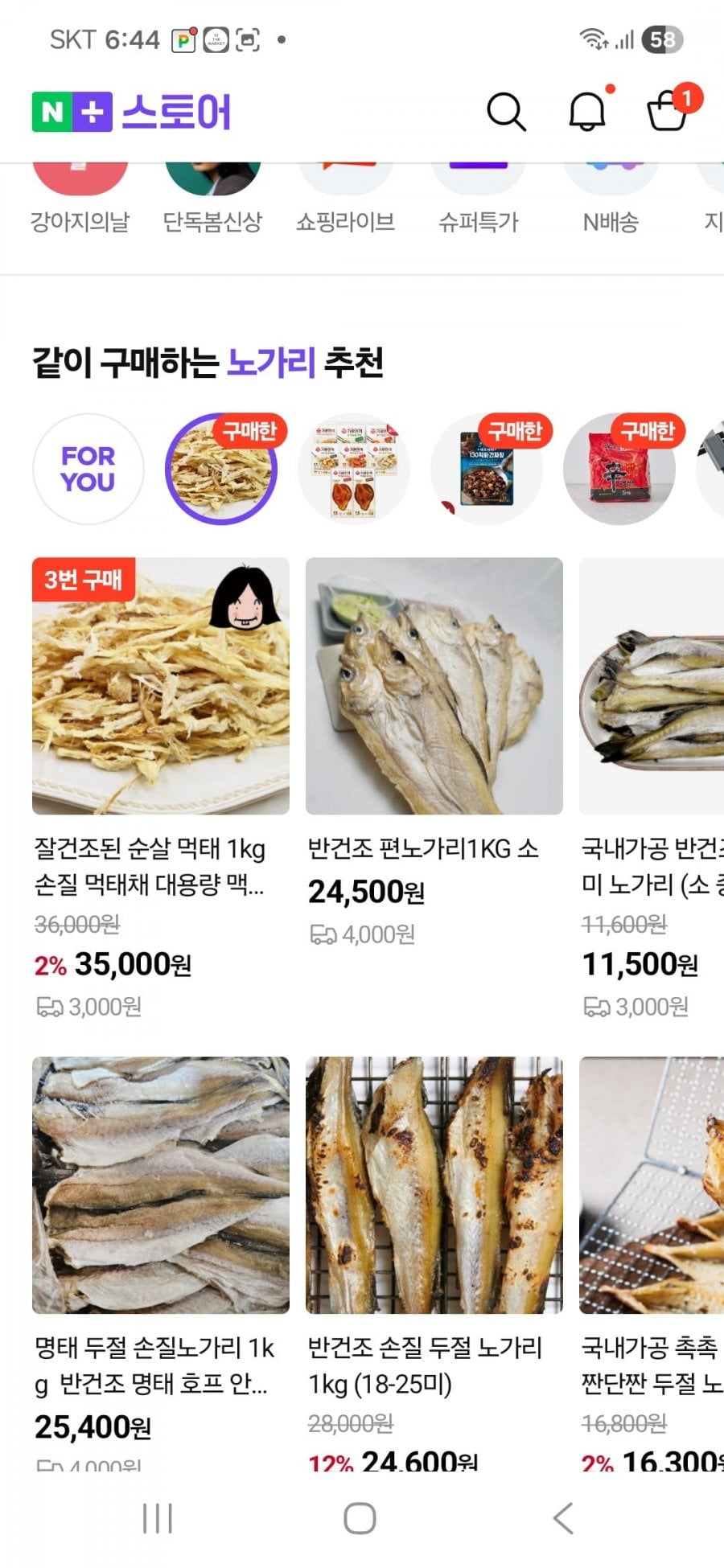Select the purchased black bean noodle sauce chip
724x1568 pixels.
pyautogui.click(x=487, y=469)
